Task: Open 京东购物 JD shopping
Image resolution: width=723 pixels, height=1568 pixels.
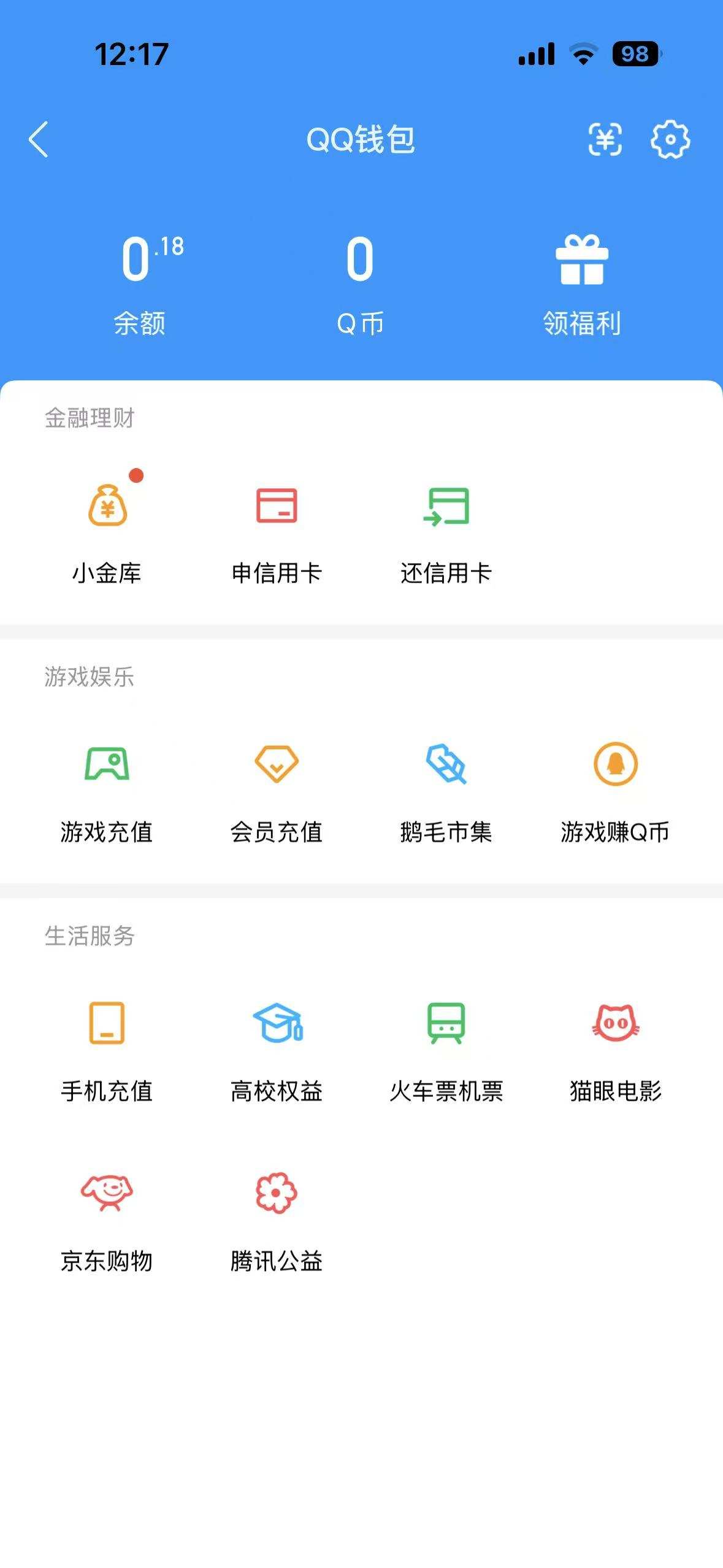Action: click(x=109, y=1221)
